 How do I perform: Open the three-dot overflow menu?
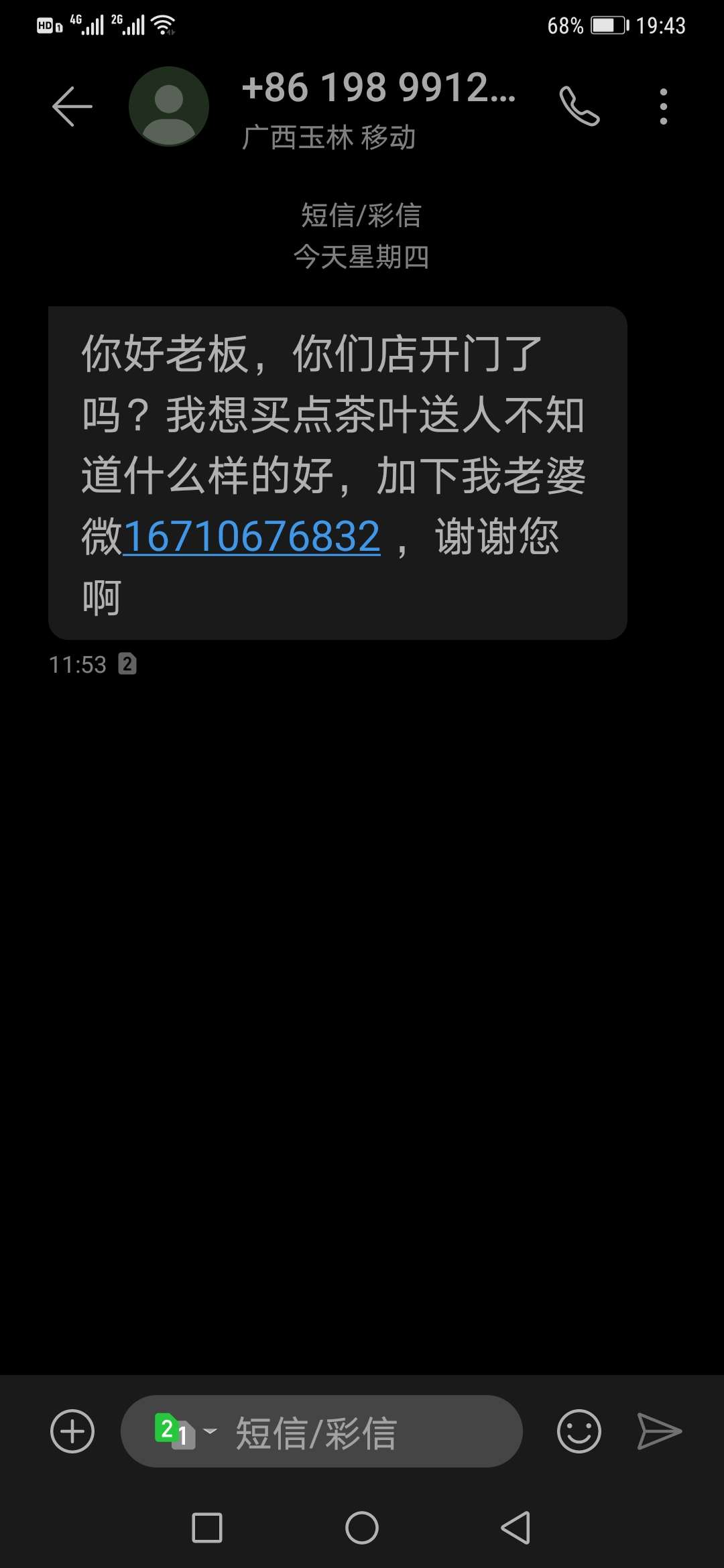(x=664, y=107)
